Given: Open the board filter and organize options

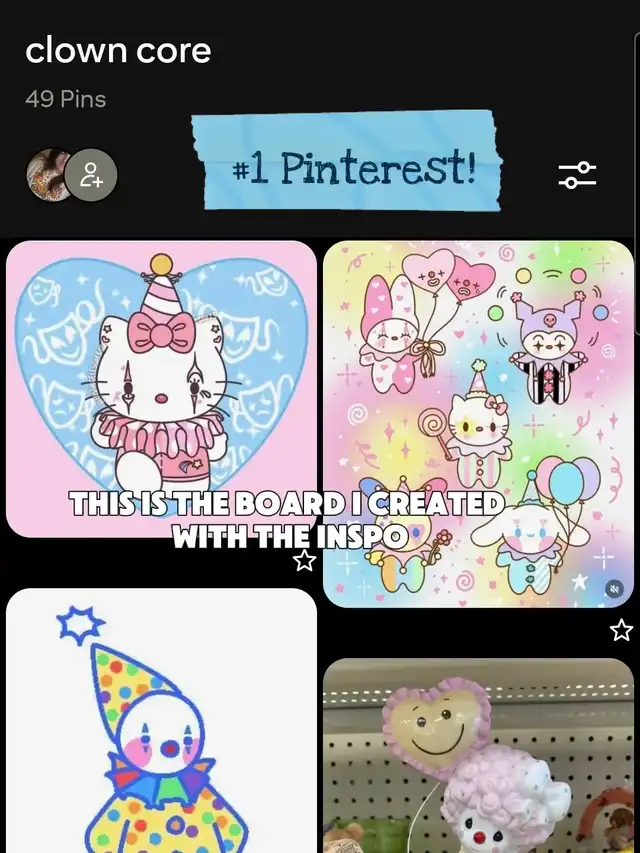Looking at the screenshot, I should tap(577, 176).
